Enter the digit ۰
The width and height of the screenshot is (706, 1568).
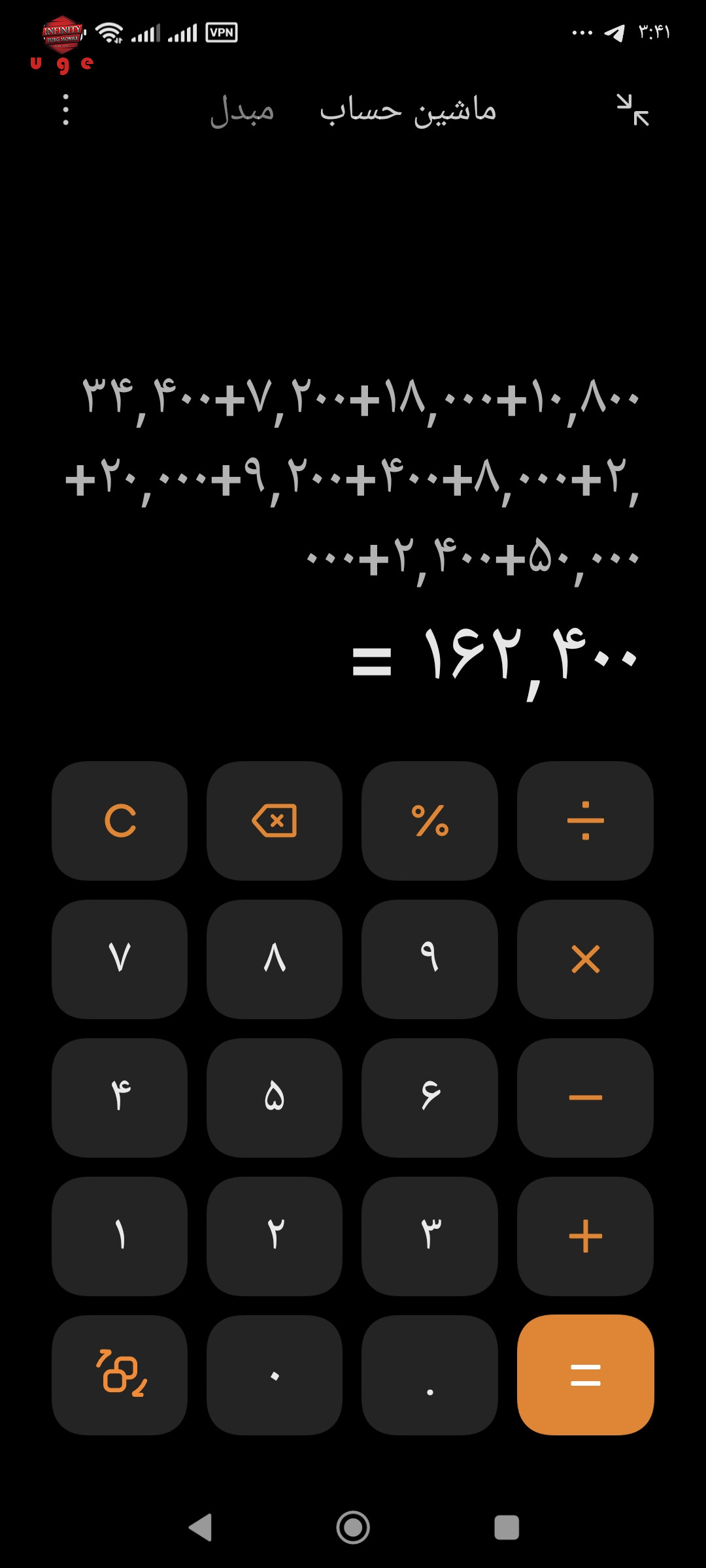[x=275, y=1375]
